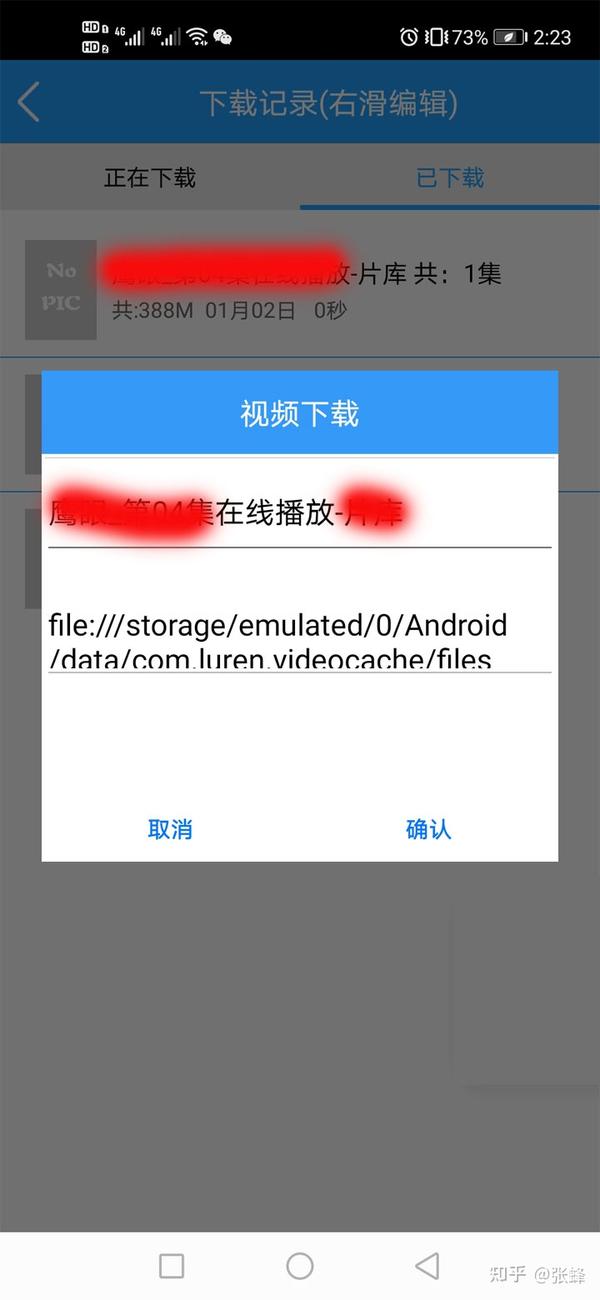This screenshot has height=1300, width=600.
Task: Select the 已下载 tab
Action: point(450,178)
